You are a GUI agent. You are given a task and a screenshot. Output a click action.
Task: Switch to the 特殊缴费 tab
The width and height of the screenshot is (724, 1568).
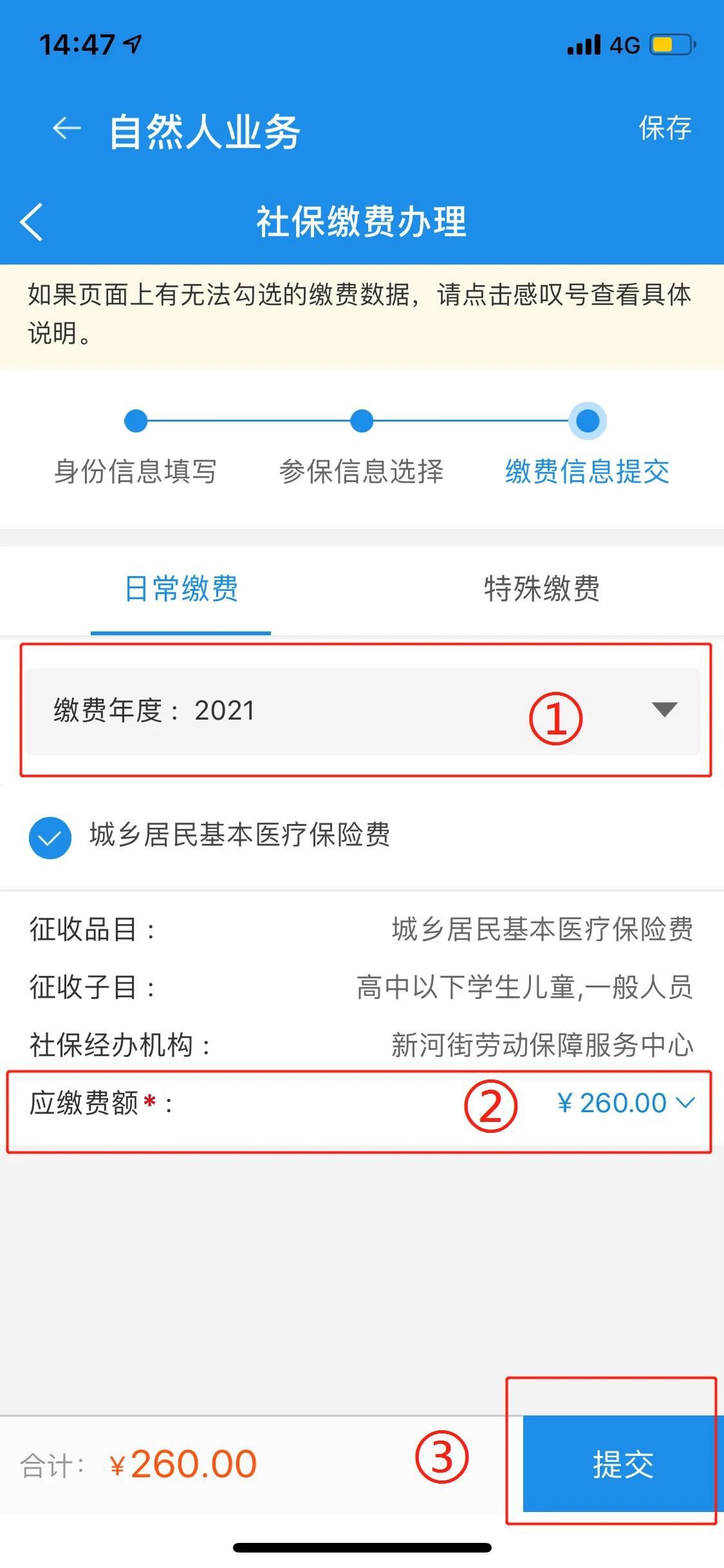(x=542, y=589)
